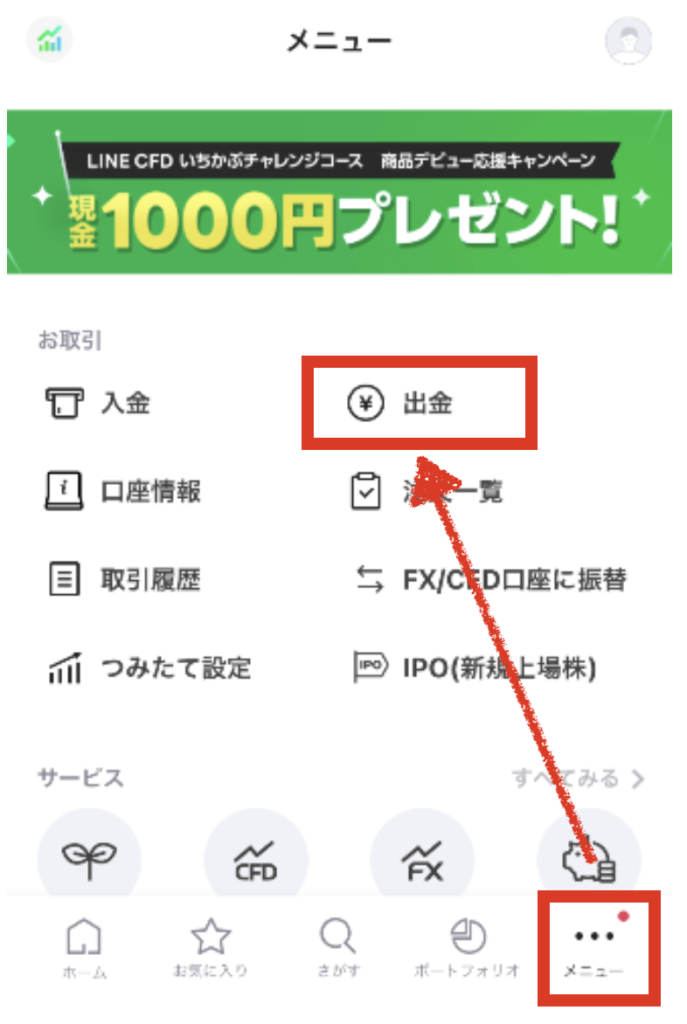Image resolution: width=687 pixels, height=1024 pixels.
Task: Open the CFD service icon
Action: coord(256,860)
